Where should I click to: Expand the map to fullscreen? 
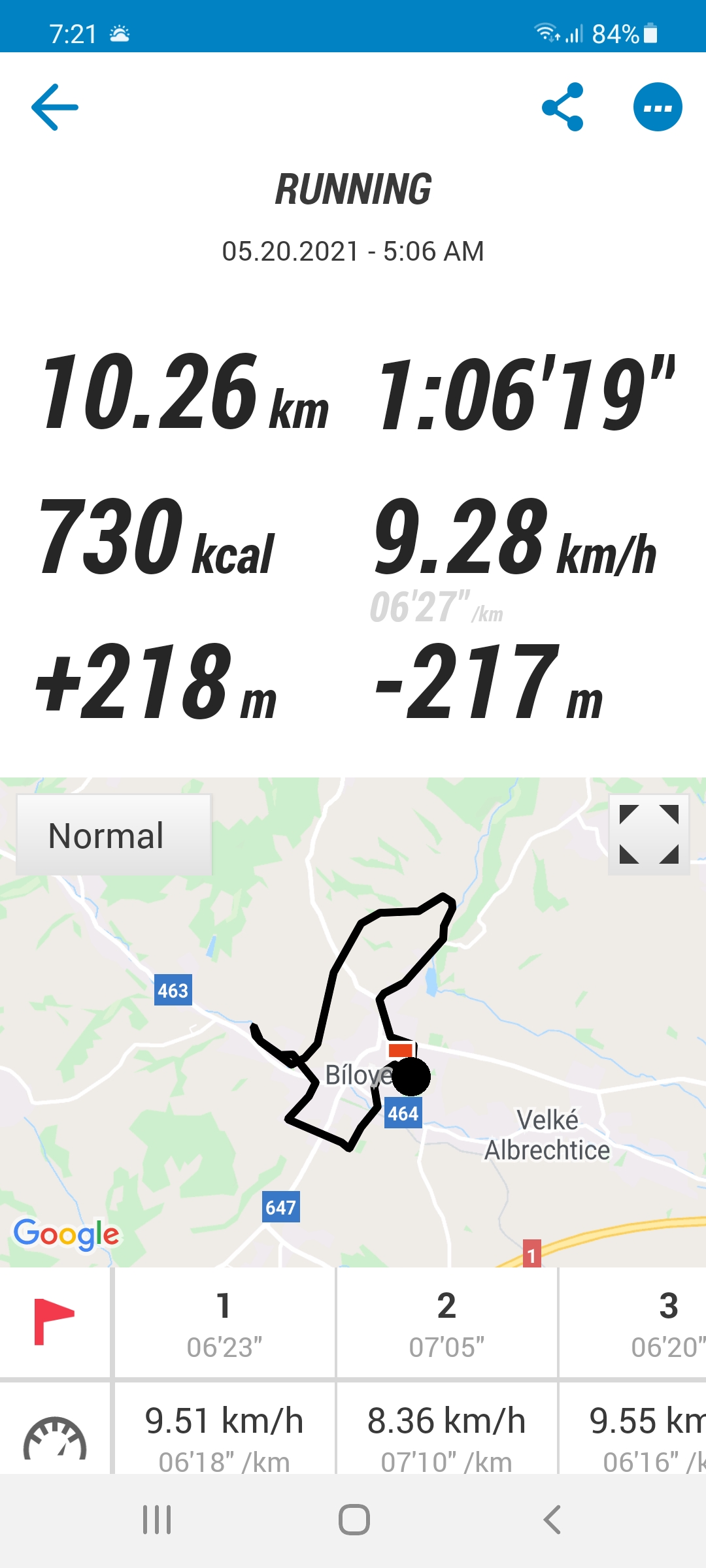(649, 834)
